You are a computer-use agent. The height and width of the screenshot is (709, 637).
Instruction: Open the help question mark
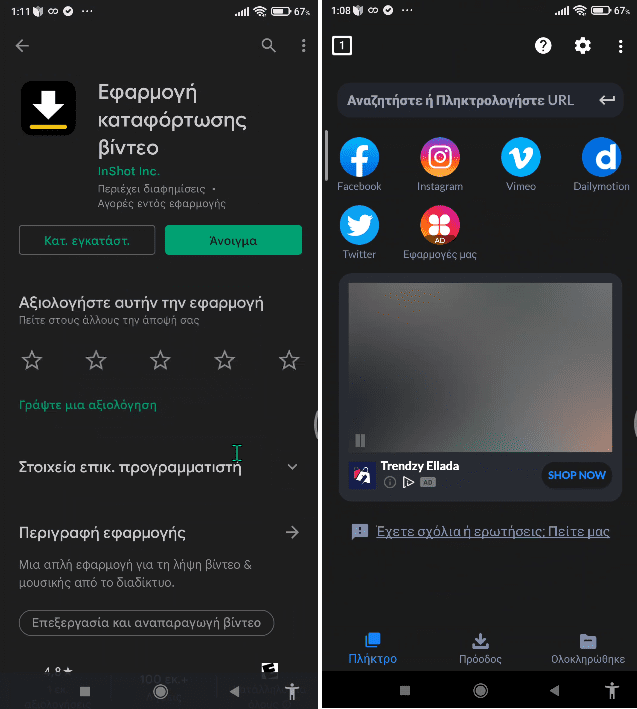pyautogui.click(x=543, y=46)
